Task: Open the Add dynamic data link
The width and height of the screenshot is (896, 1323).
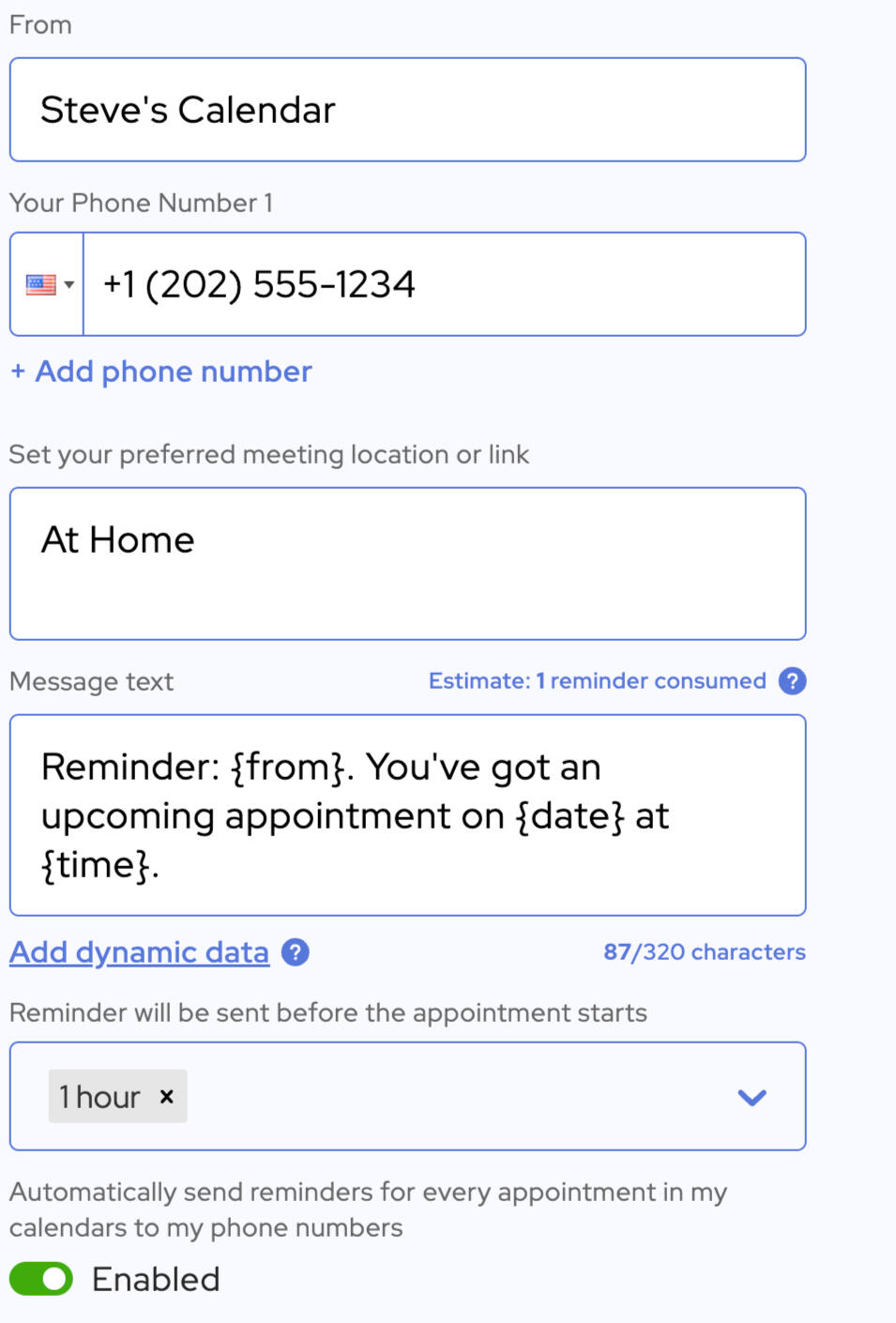Action: (x=139, y=952)
